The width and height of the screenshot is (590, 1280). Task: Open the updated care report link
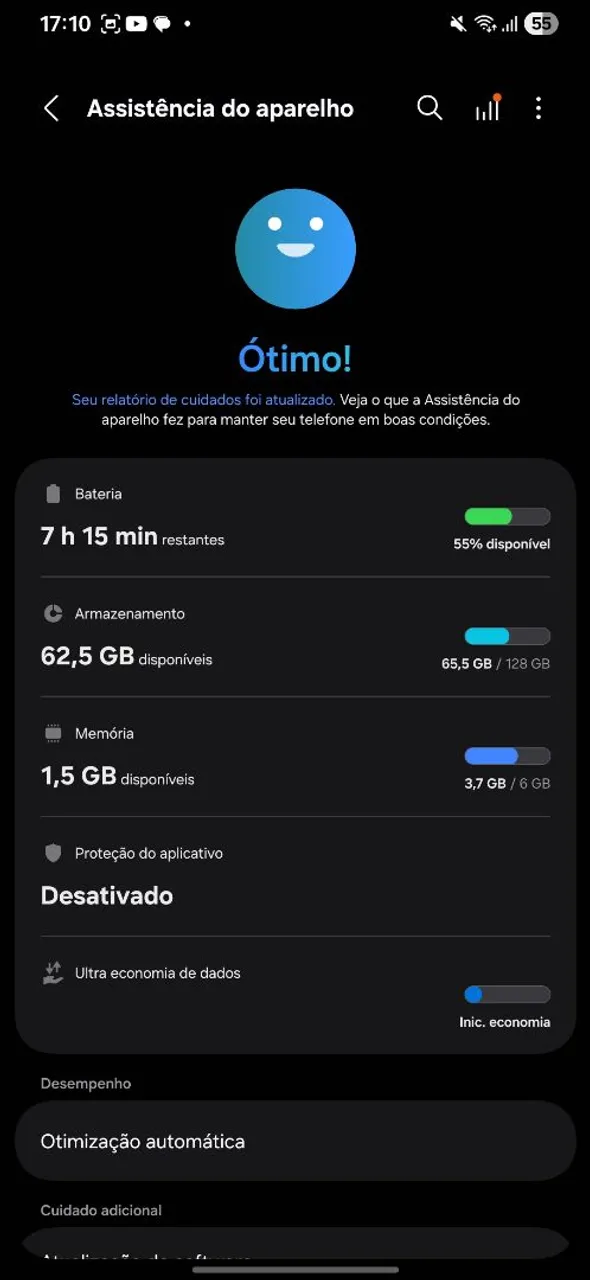[x=203, y=399]
